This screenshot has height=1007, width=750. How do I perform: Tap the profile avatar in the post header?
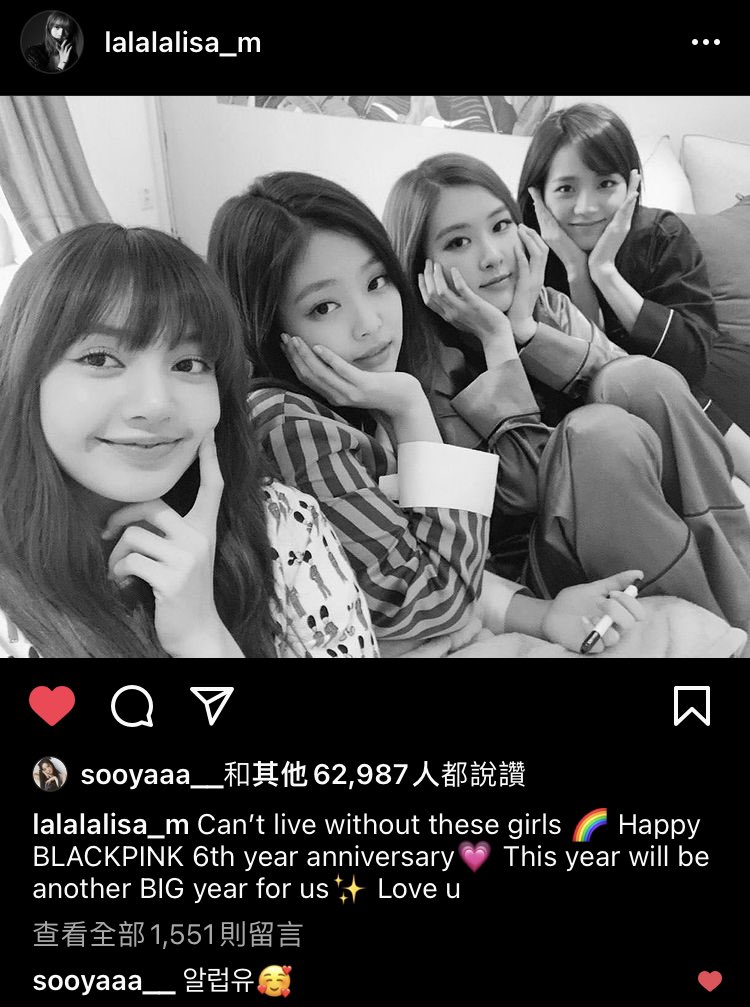51,42
